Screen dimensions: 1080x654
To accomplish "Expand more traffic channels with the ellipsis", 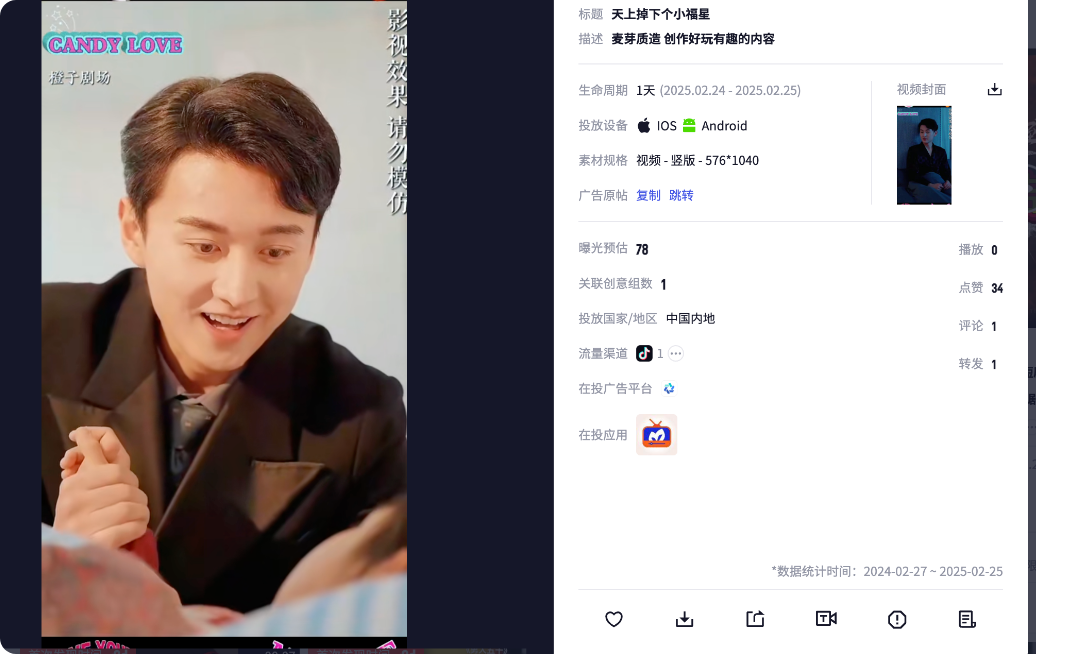I will [676, 353].
